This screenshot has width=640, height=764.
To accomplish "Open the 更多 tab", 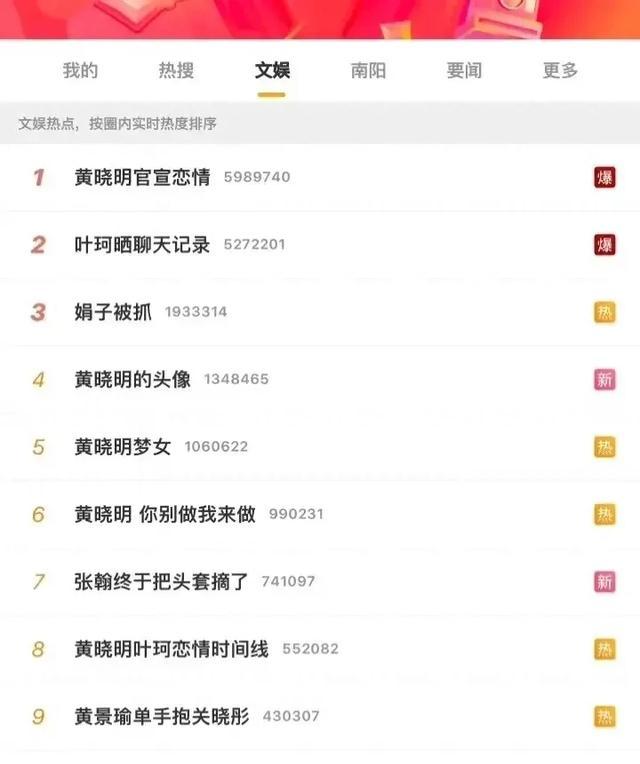I will pos(560,70).
